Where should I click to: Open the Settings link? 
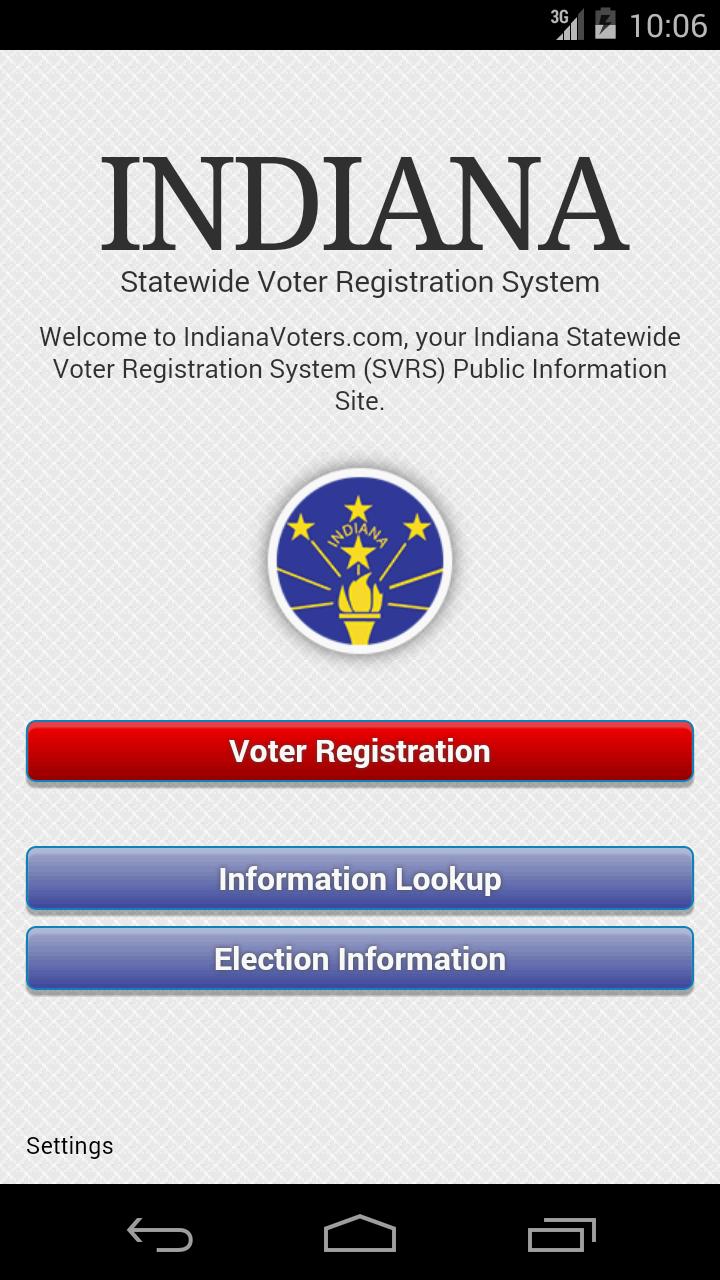[70, 1146]
